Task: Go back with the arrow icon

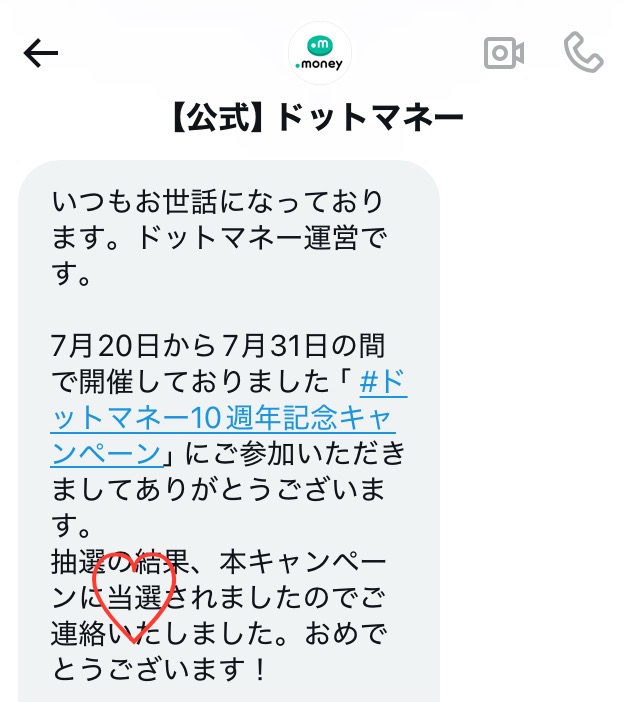Action: 41,53
